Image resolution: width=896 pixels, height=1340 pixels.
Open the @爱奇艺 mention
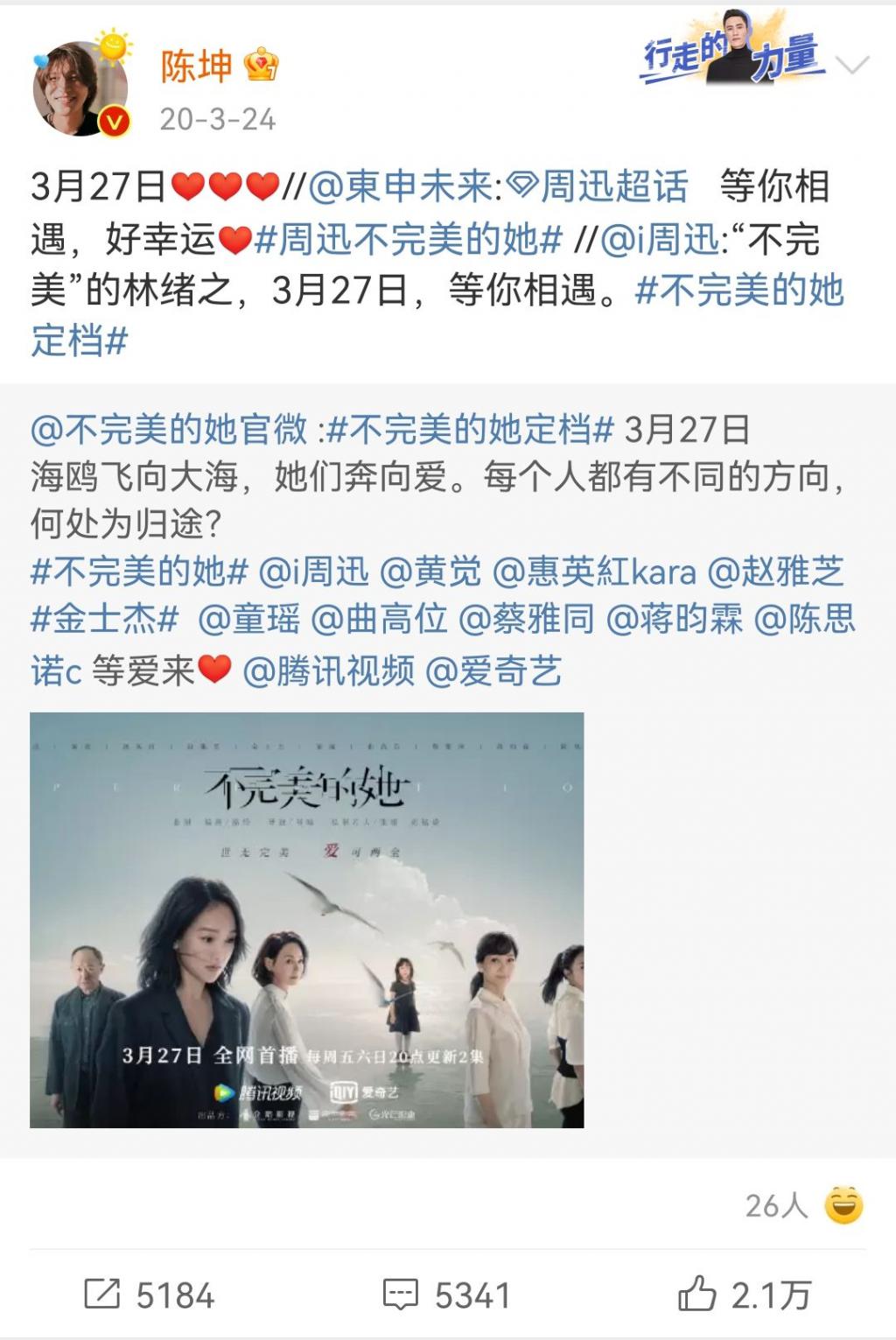coord(493,671)
